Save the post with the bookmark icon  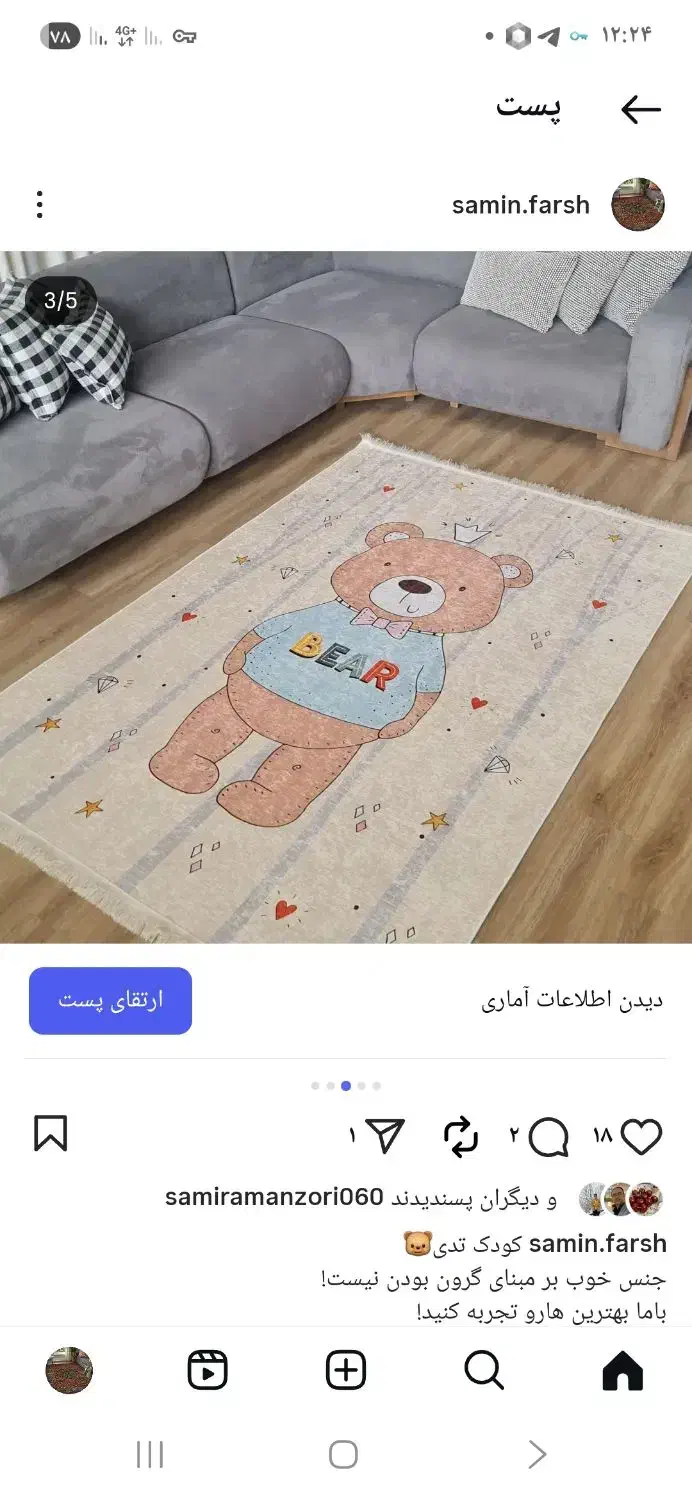(50, 1134)
